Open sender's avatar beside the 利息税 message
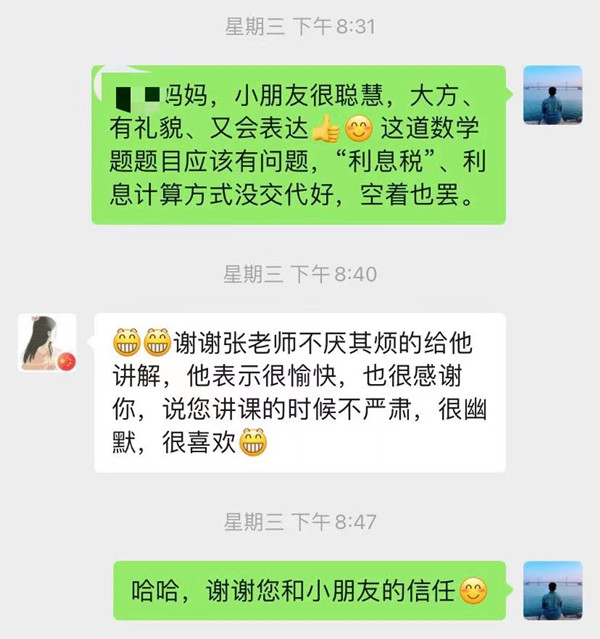The image size is (600, 639). [552, 95]
